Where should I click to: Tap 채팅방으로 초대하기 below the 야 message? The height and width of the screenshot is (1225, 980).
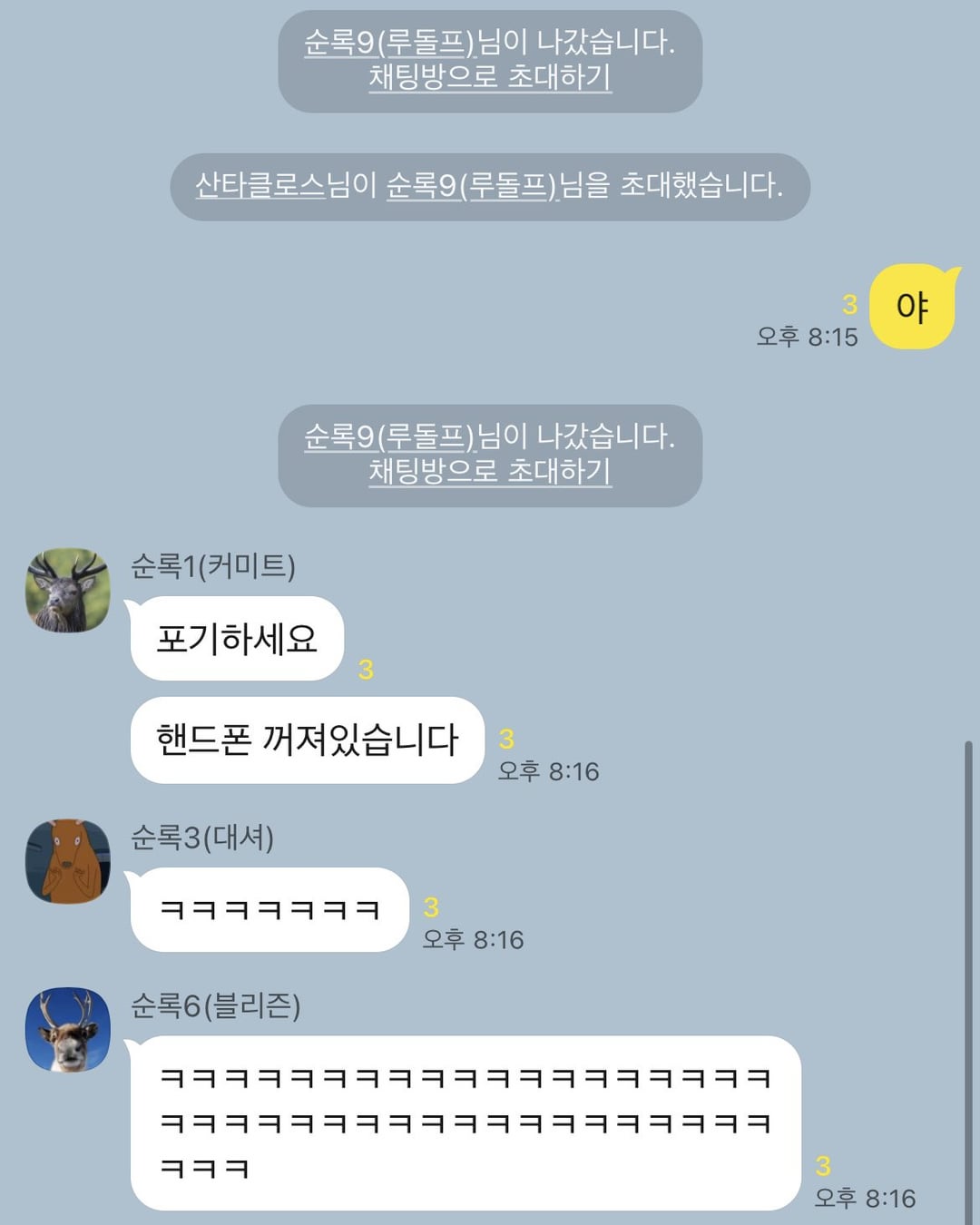click(x=489, y=471)
